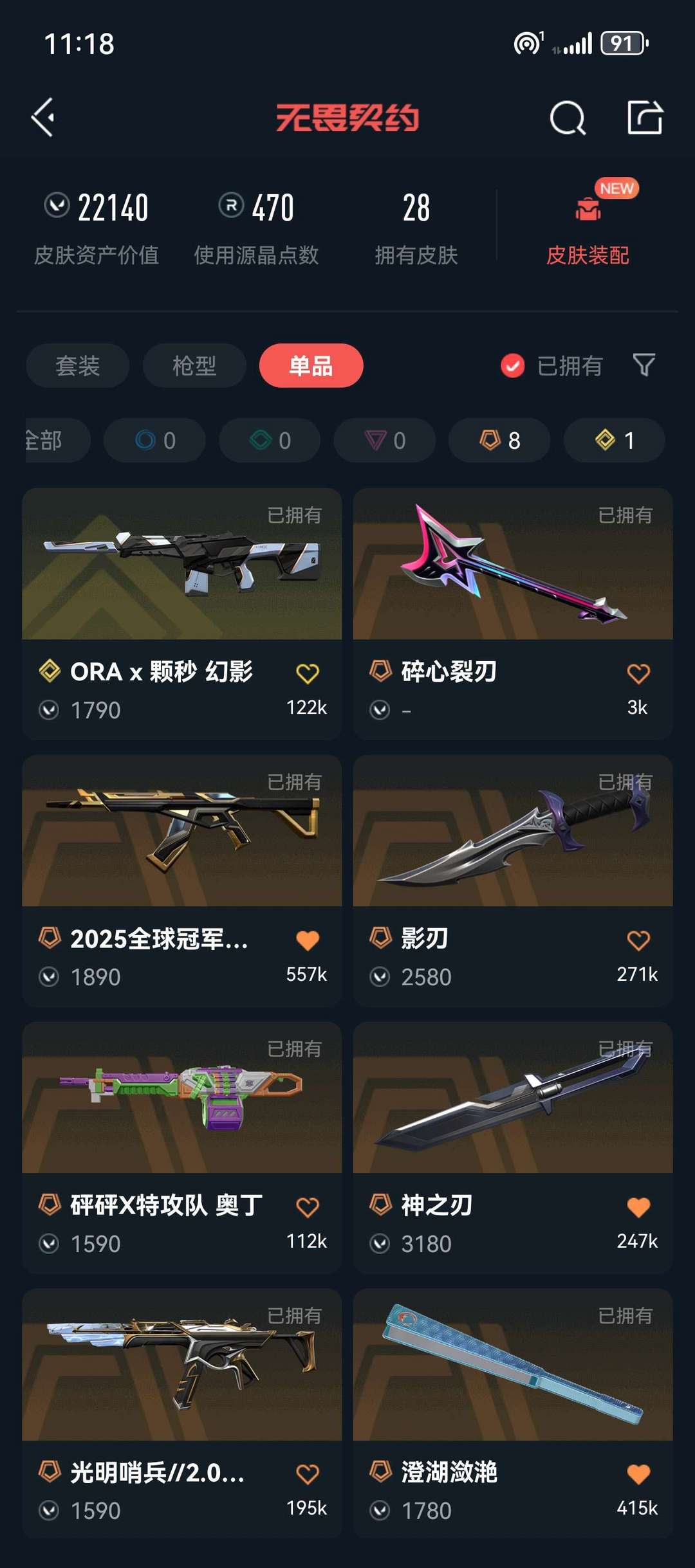Open the filter funnel icon
The height and width of the screenshot is (1568, 695).
[644, 365]
